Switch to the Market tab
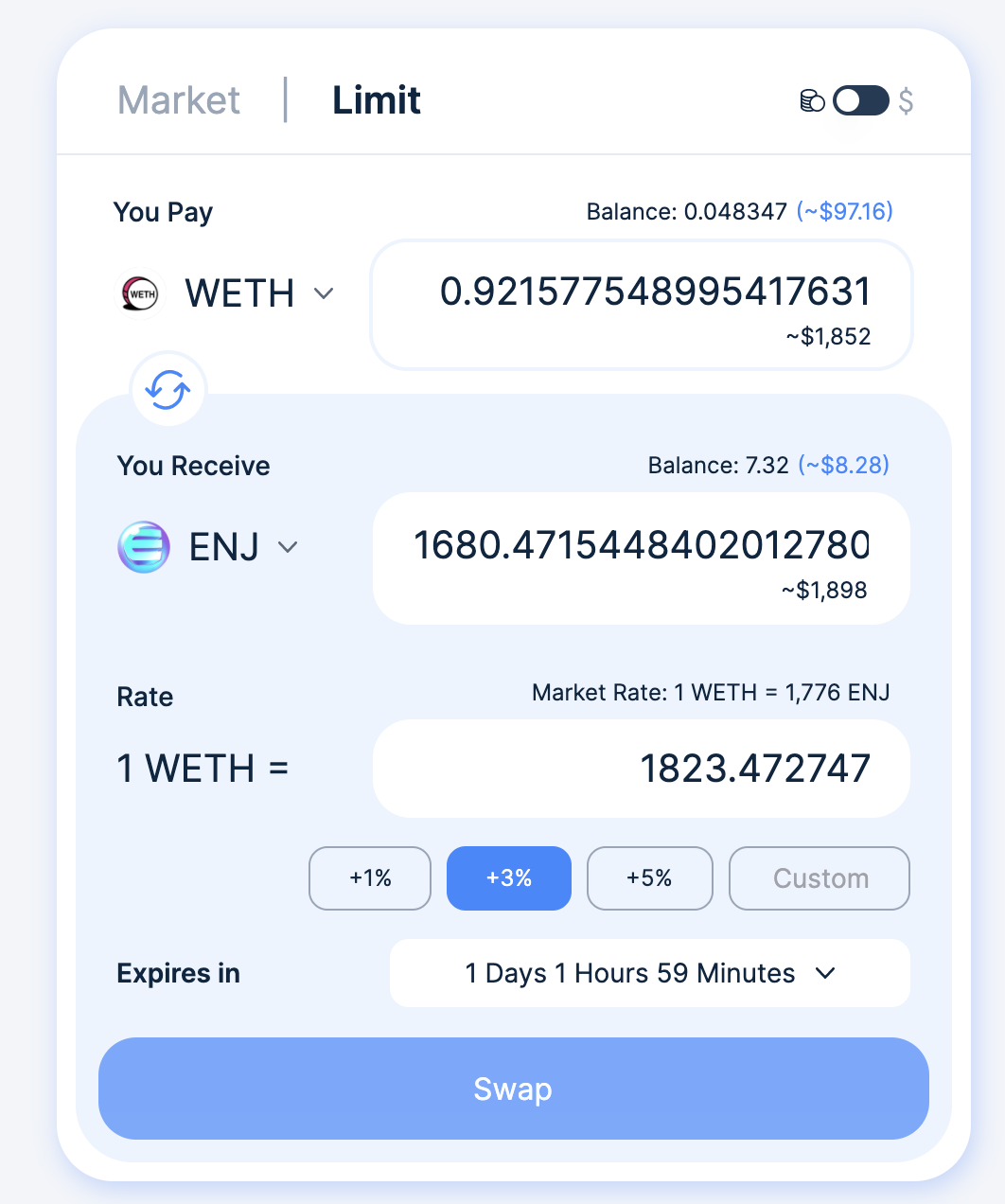 click(x=178, y=100)
